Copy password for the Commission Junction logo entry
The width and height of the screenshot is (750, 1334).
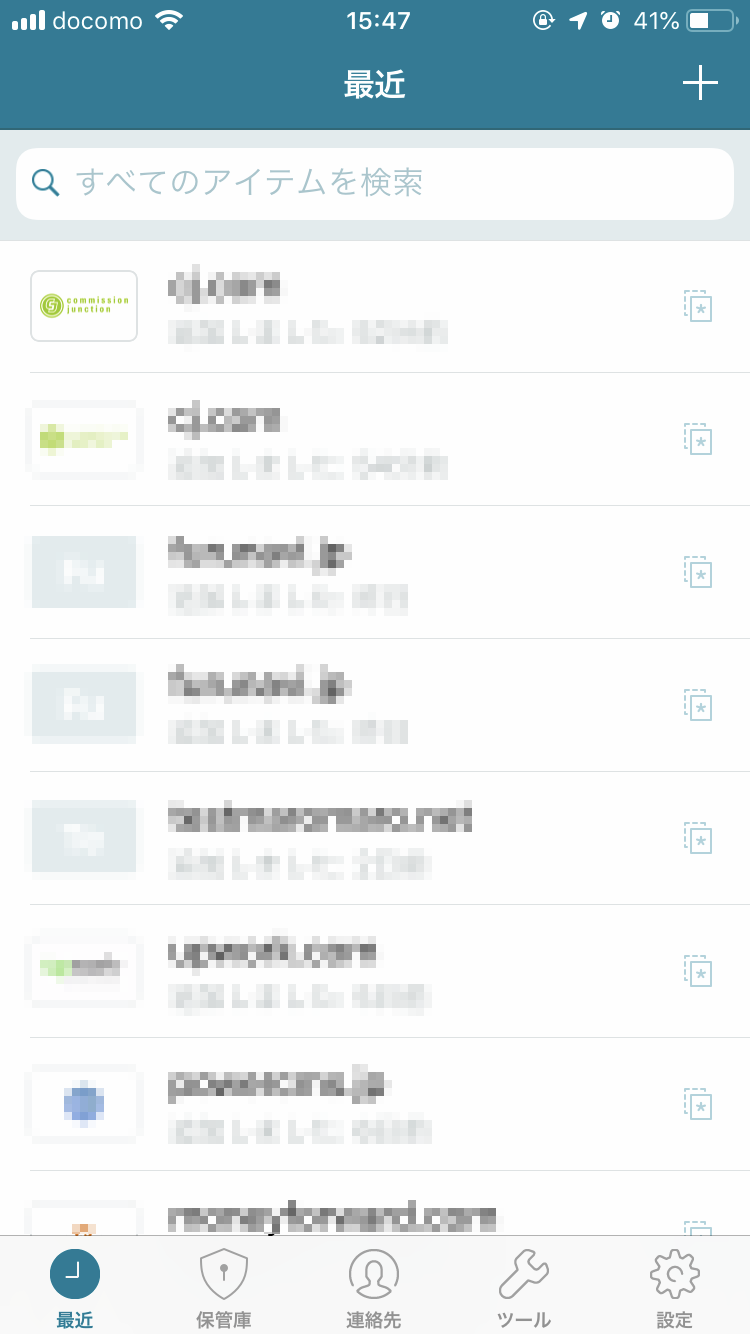click(x=698, y=306)
